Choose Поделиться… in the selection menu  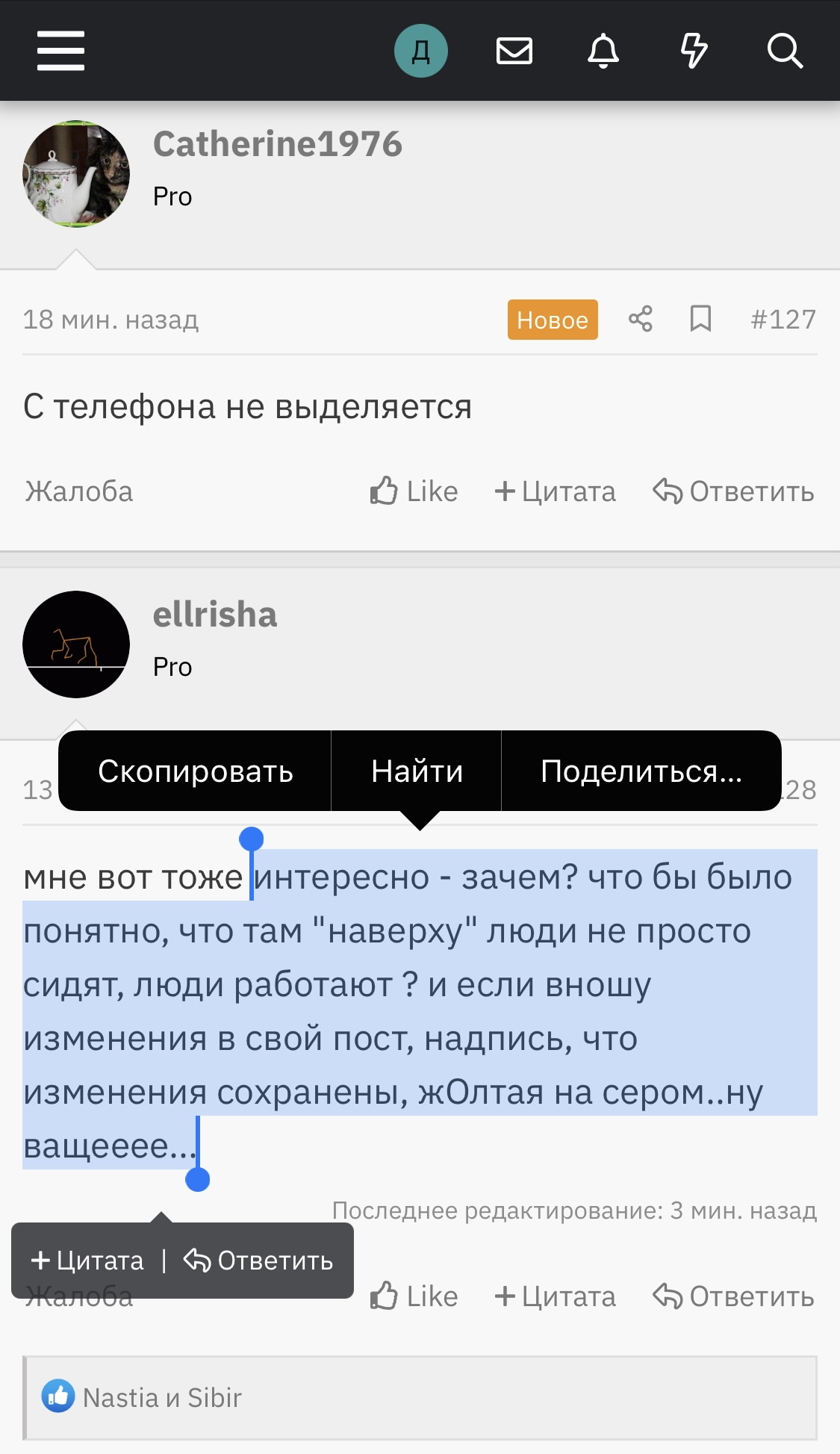641,771
